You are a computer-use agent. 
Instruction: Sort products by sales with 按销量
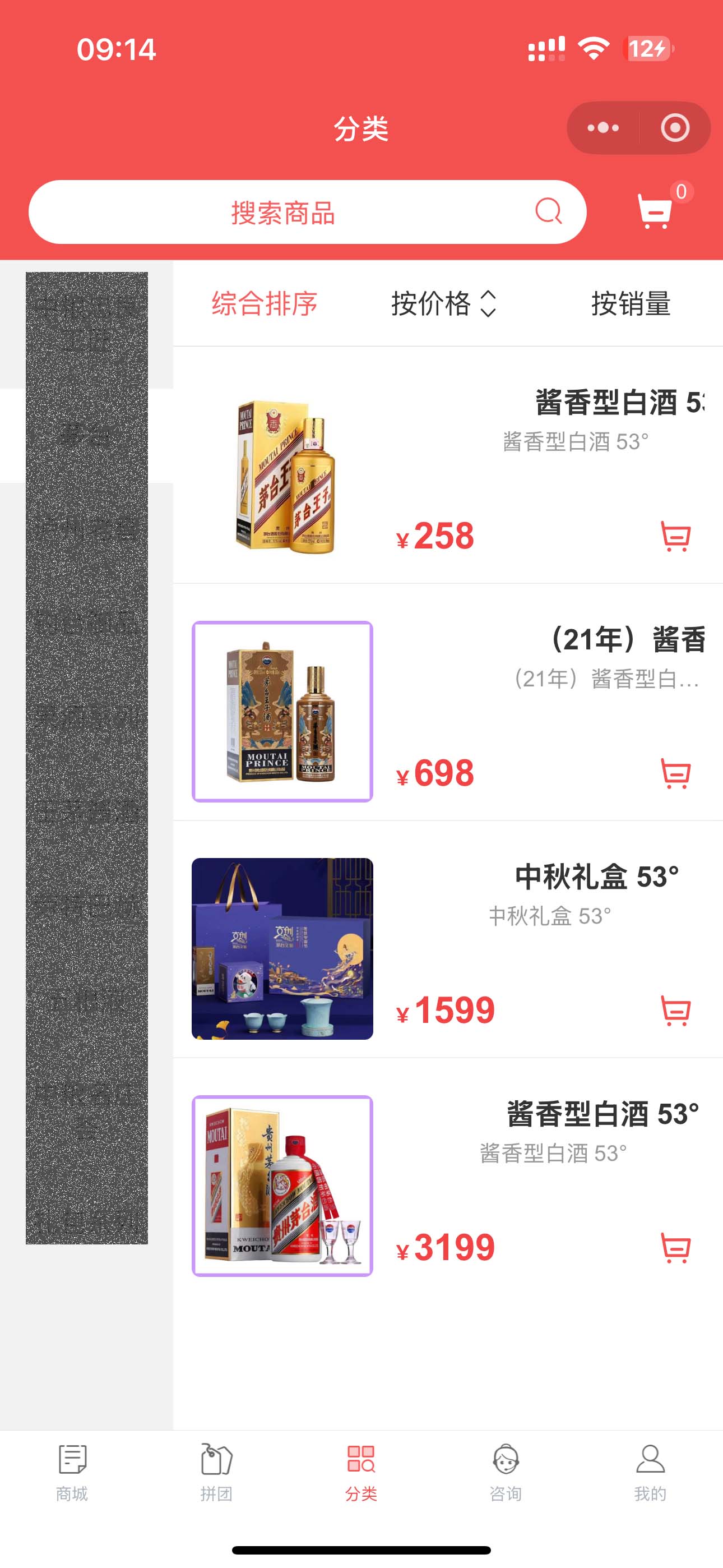click(631, 303)
